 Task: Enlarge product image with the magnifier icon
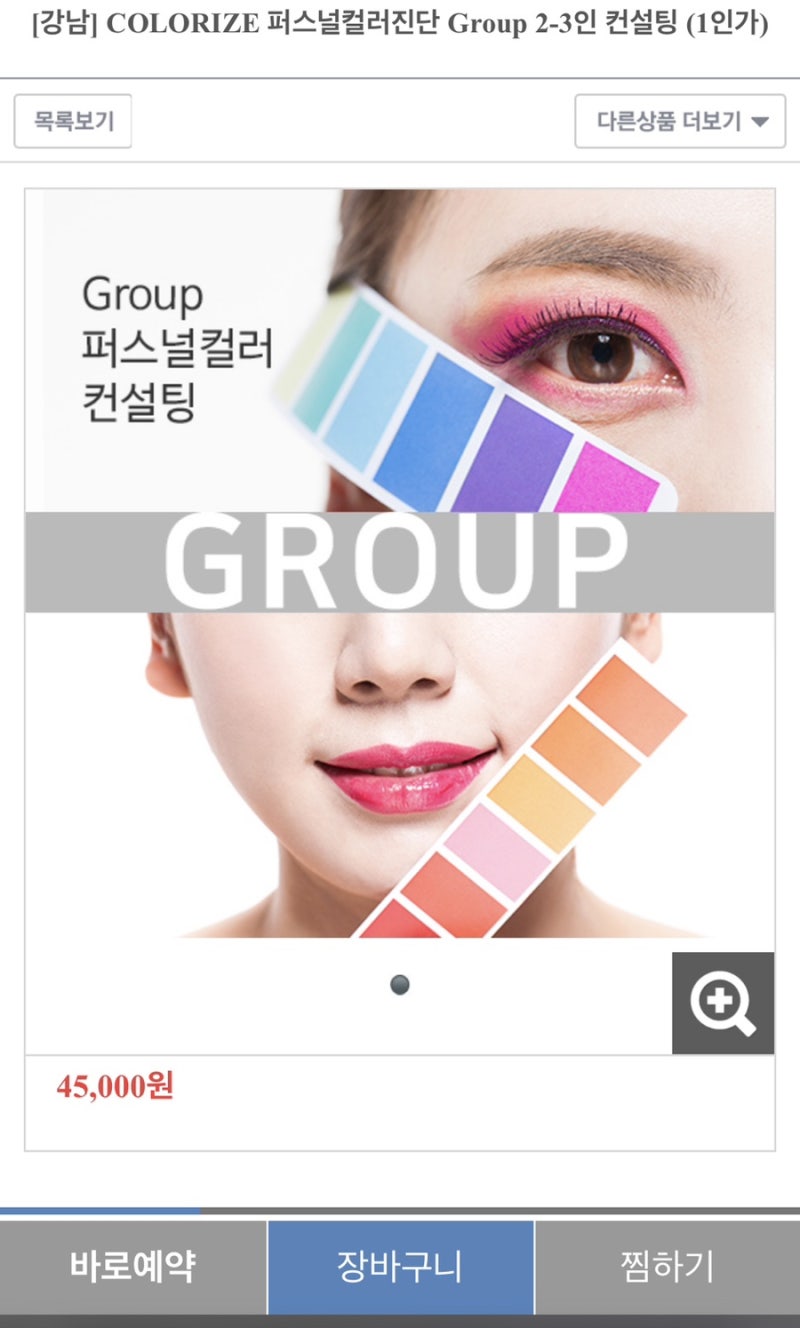click(723, 1003)
